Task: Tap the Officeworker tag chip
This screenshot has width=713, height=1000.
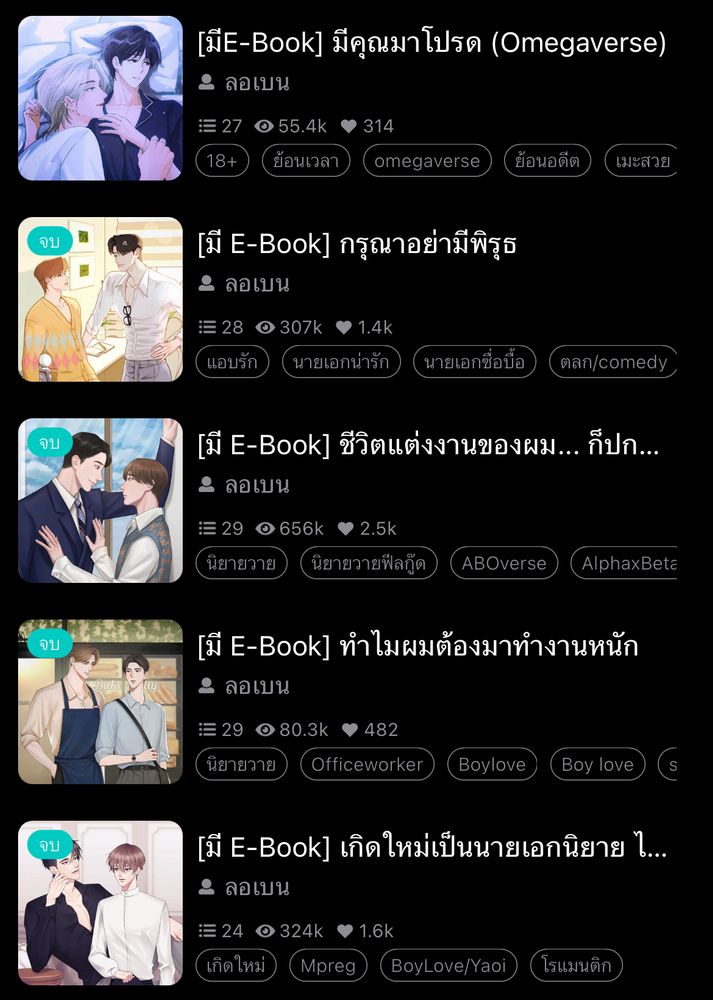Action: pos(367,765)
